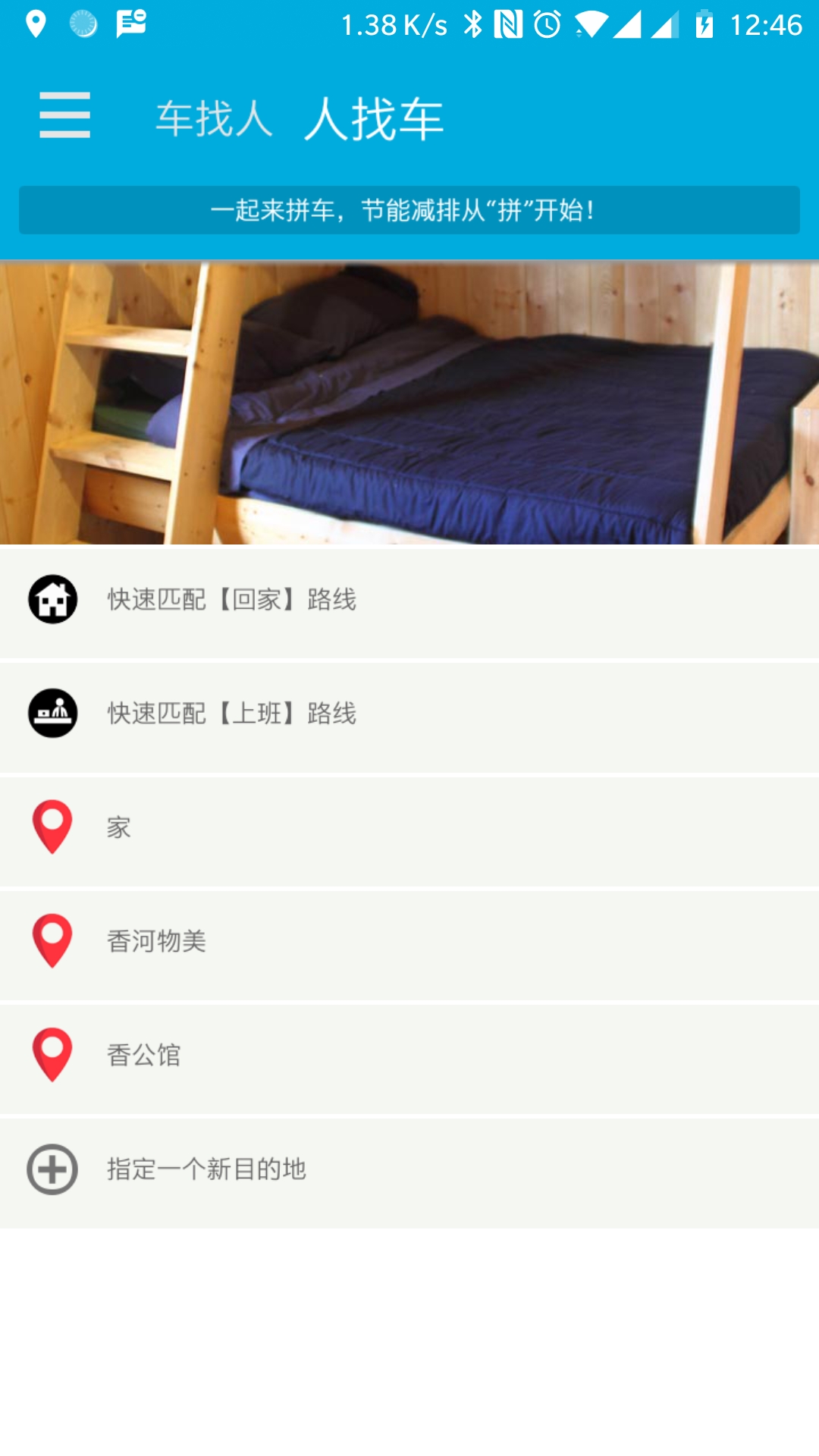This screenshot has width=819, height=1456.
Task: Tap the Bluetooth icon in status bar
Action: (474, 23)
